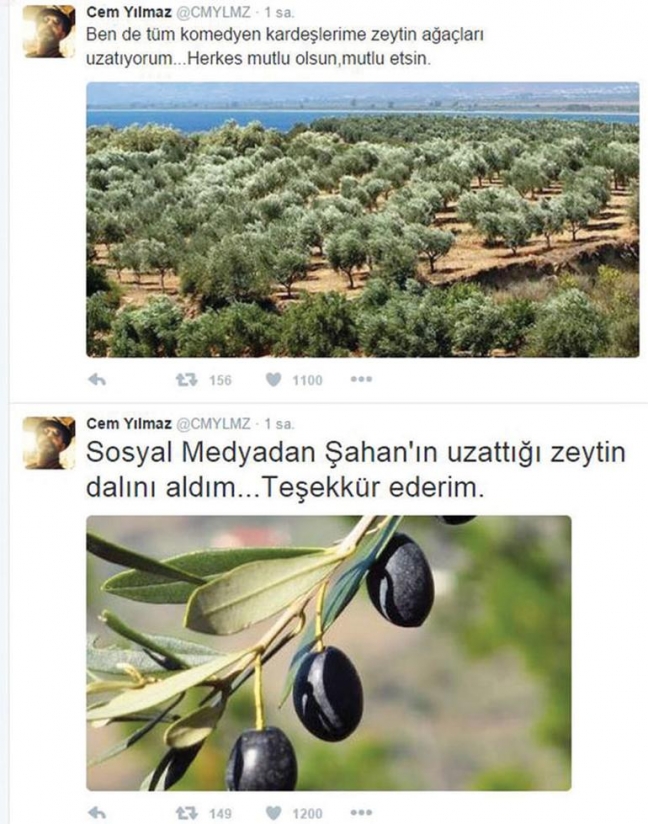The height and width of the screenshot is (824, 648).
Task: View the black olives branch photo
Action: (x=328, y=652)
